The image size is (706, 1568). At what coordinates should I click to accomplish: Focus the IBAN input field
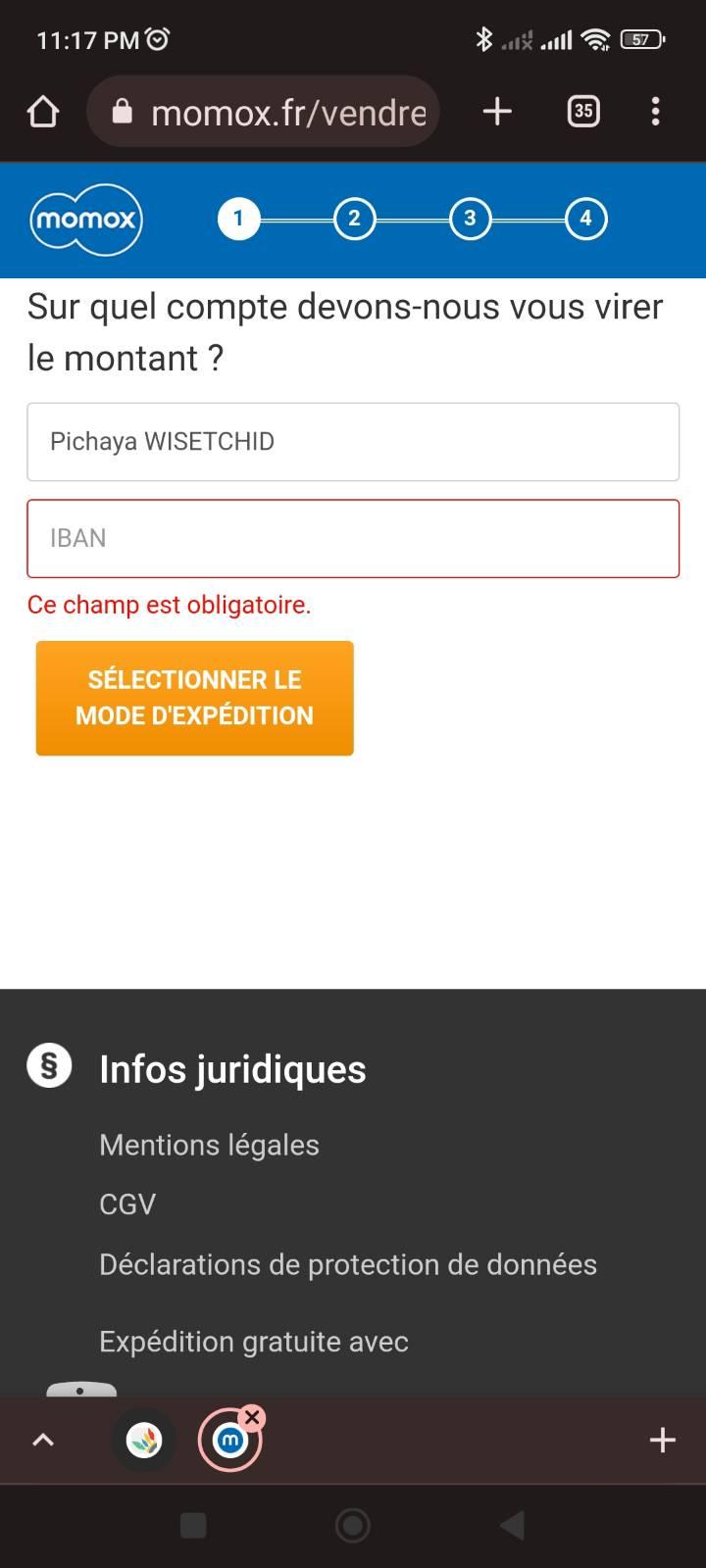pos(353,539)
